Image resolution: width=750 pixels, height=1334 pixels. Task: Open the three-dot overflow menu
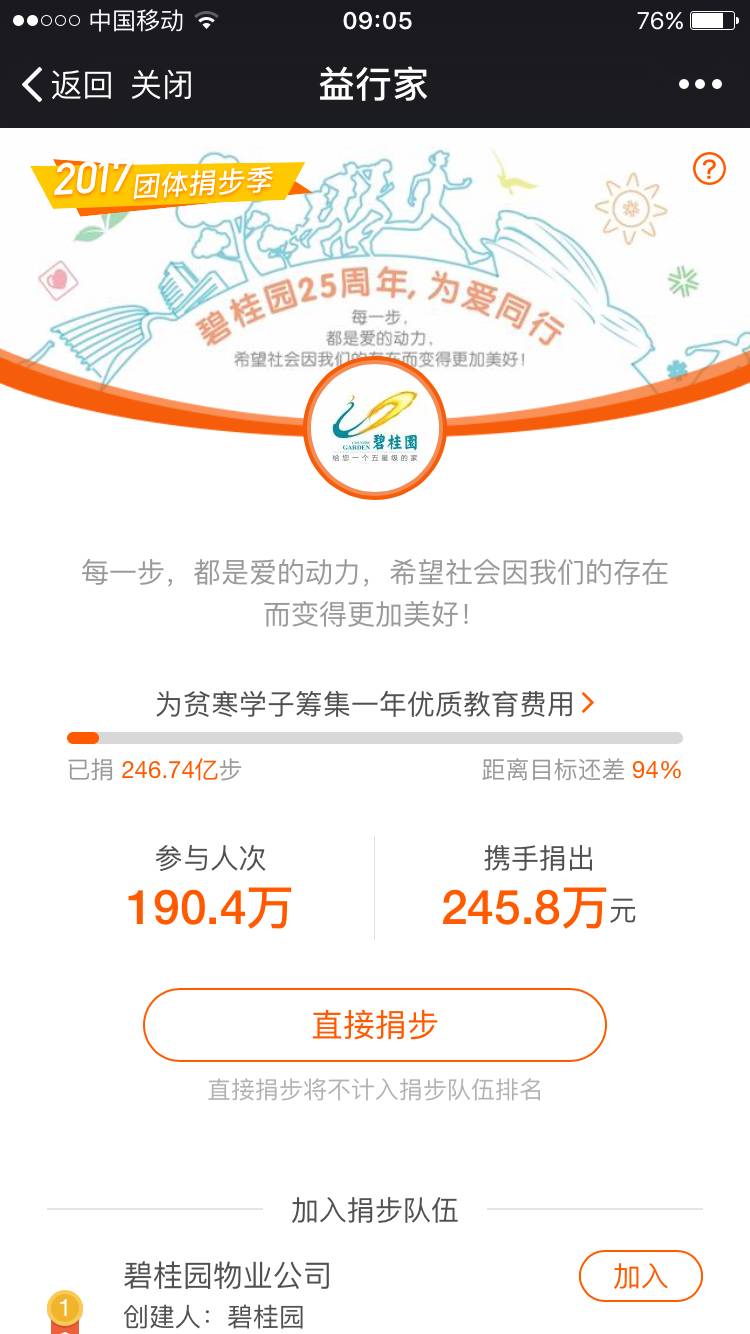point(700,85)
